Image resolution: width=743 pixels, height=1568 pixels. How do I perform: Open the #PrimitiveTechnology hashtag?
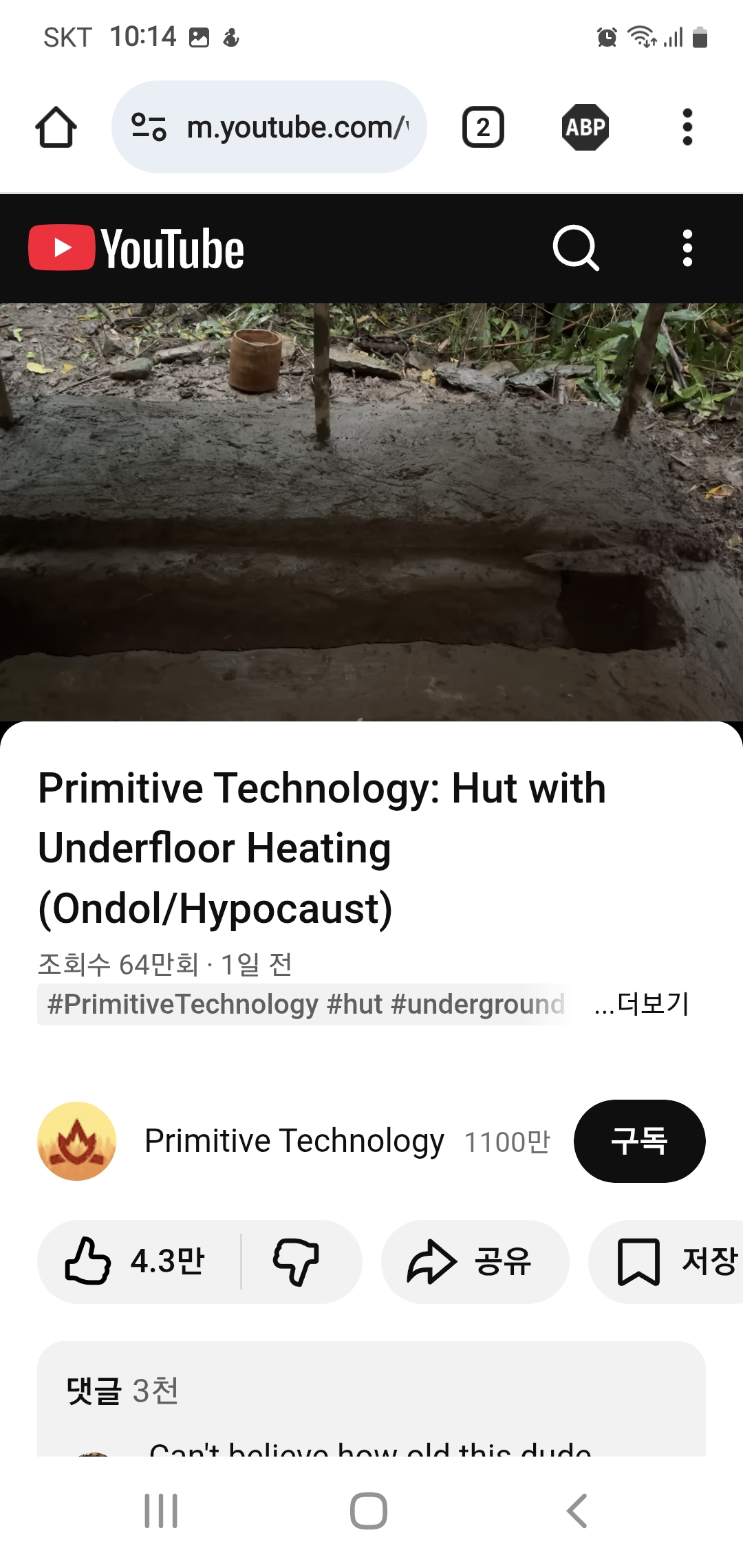182,1004
